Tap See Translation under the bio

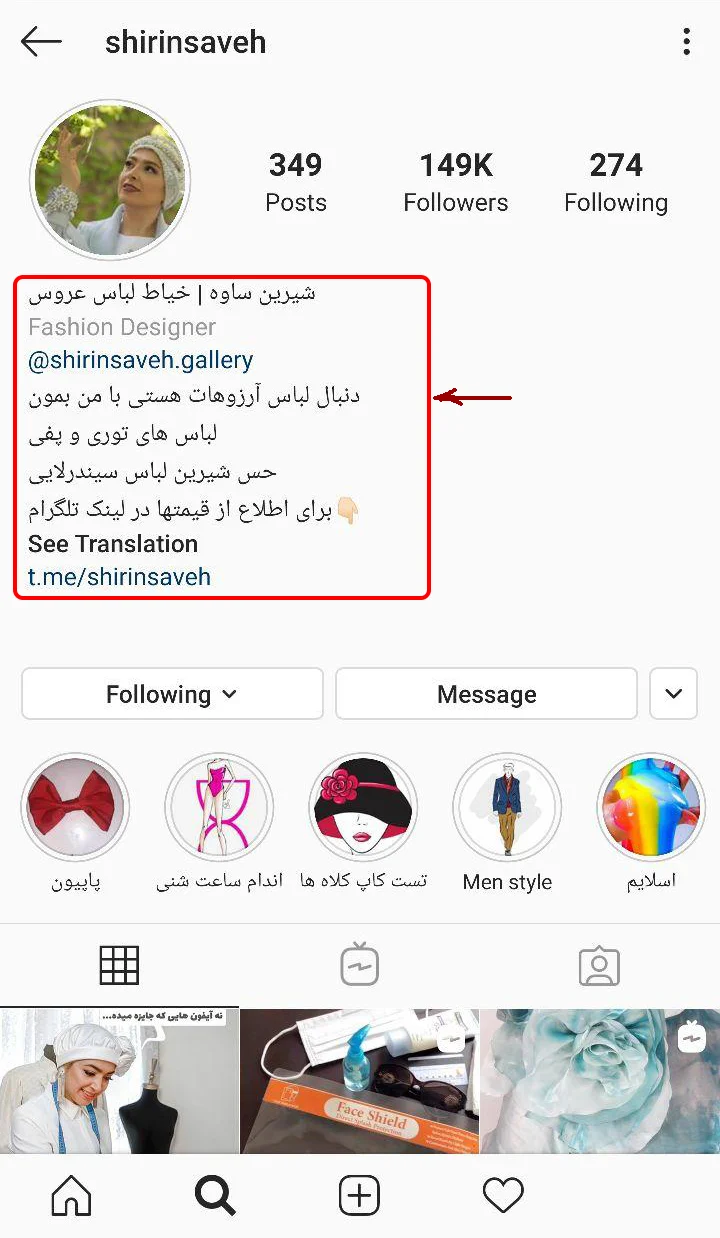coord(113,544)
